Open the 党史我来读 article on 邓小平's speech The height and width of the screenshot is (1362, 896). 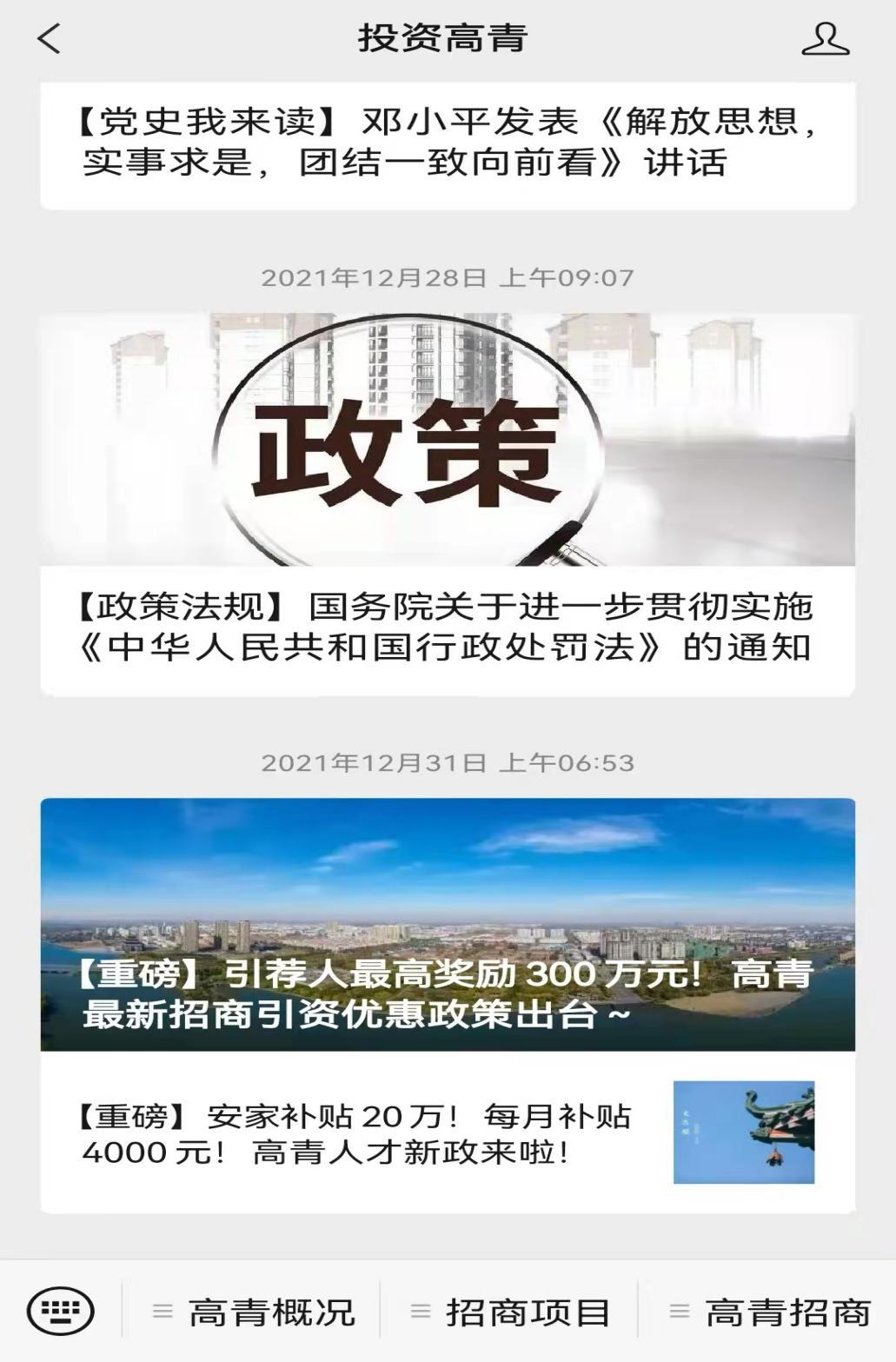(x=447, y=142)
